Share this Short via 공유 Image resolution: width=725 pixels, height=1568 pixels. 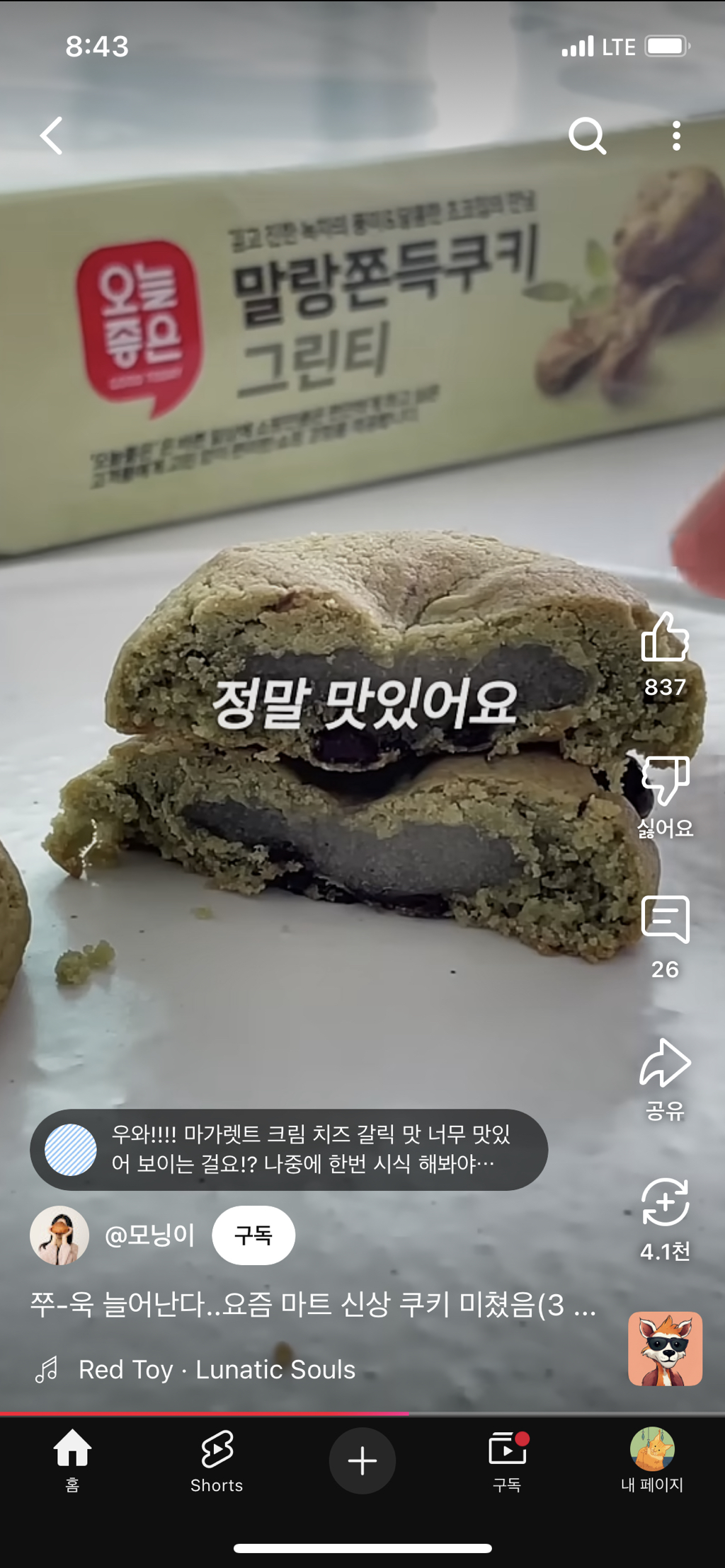point(665,1063)
